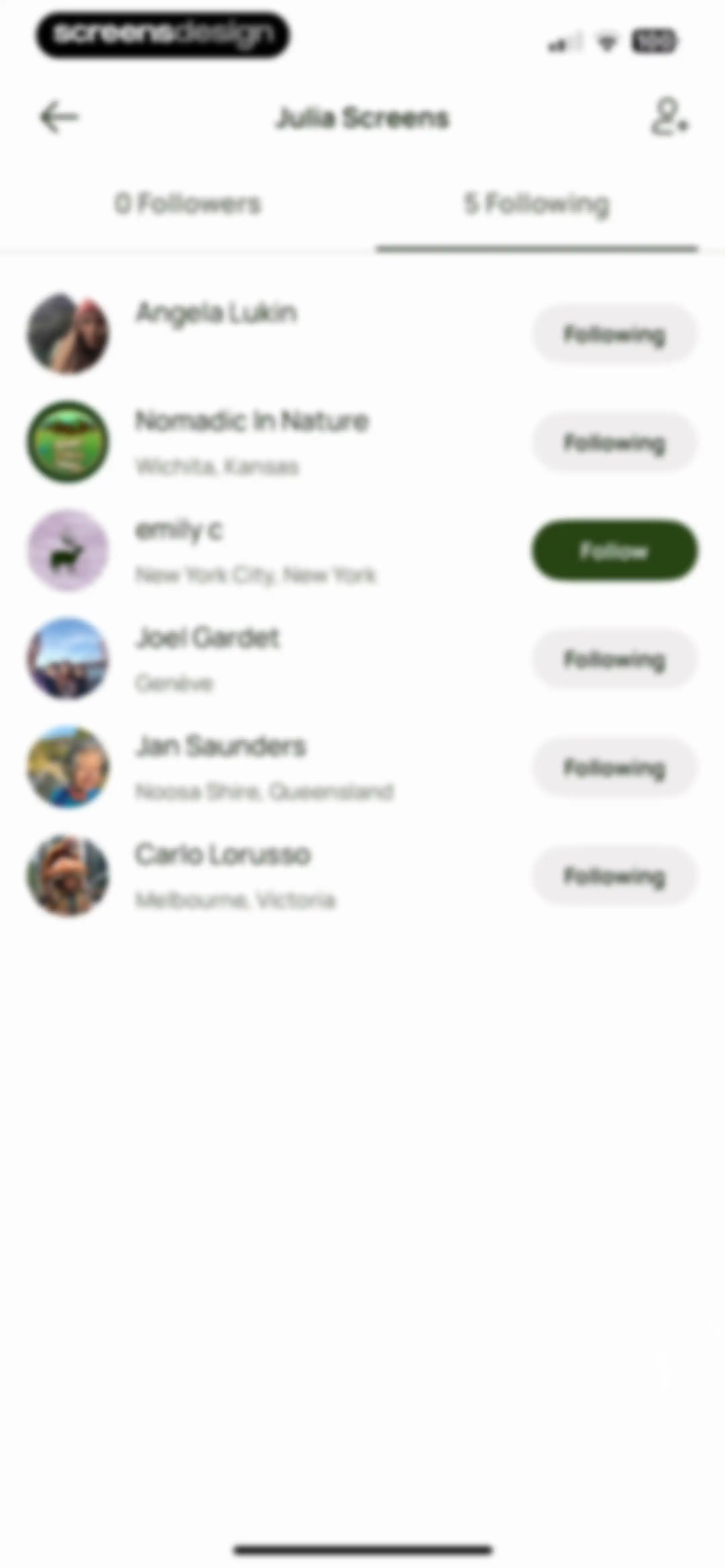Screen dimensions: 725x1568
Task: Tap Following button beside Joel Gardet
Action: (x=614, y=659)
